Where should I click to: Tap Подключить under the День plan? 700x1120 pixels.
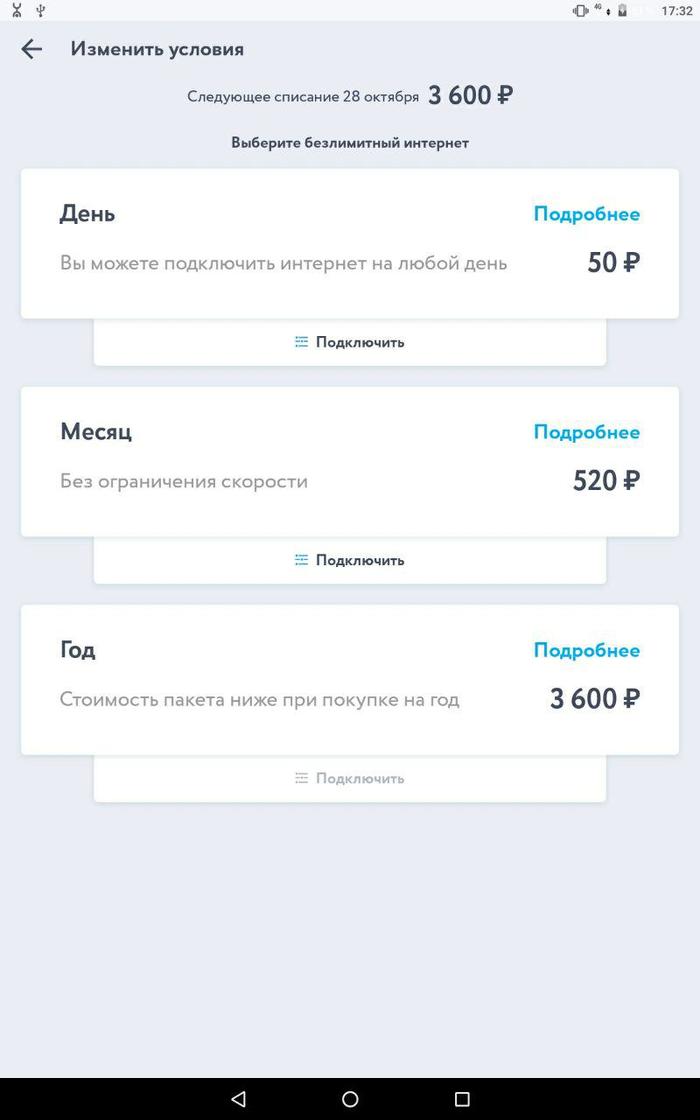click(x=350, y=342)
